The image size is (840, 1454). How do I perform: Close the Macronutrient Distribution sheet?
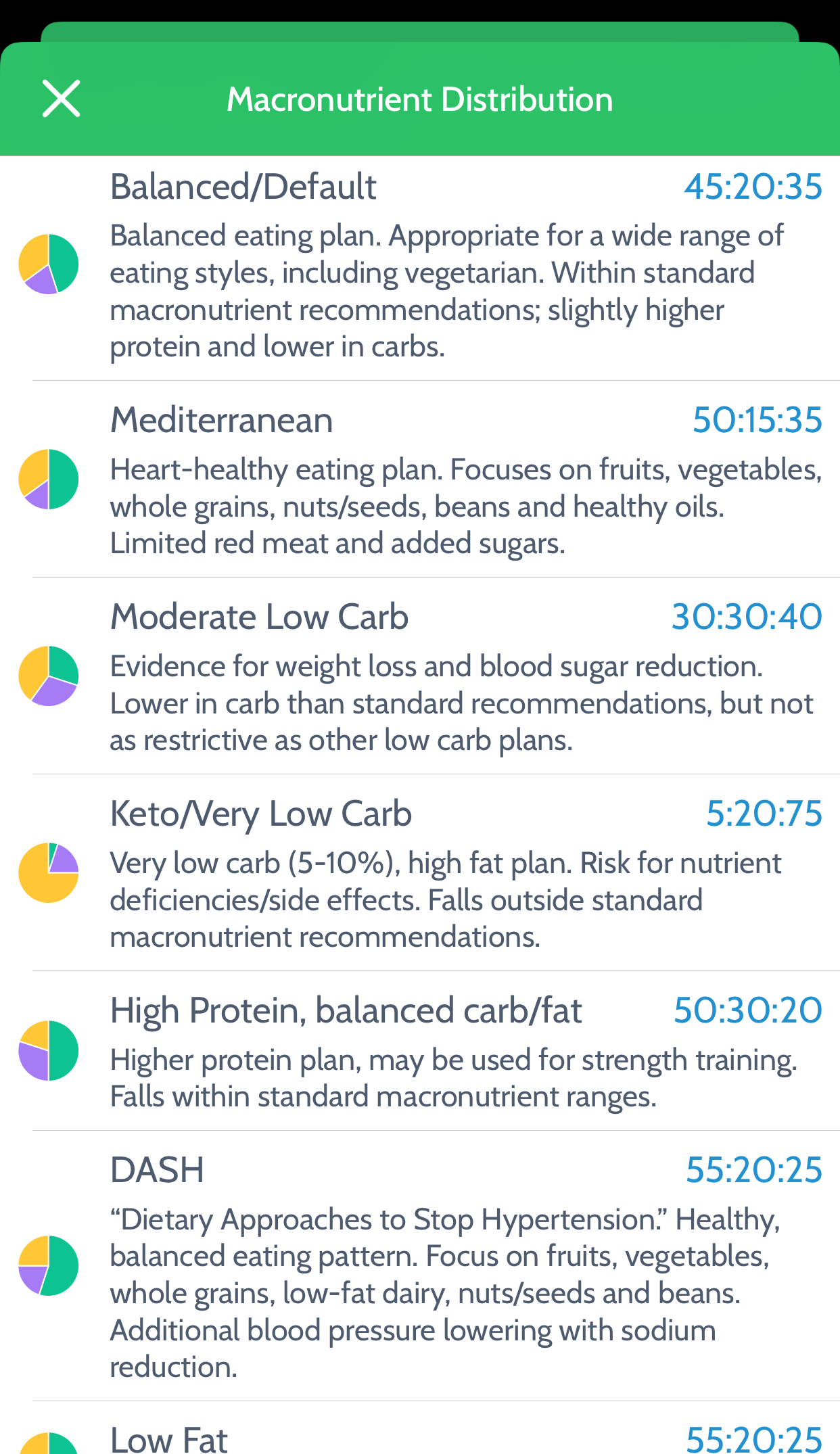click(x=61, y=99)
